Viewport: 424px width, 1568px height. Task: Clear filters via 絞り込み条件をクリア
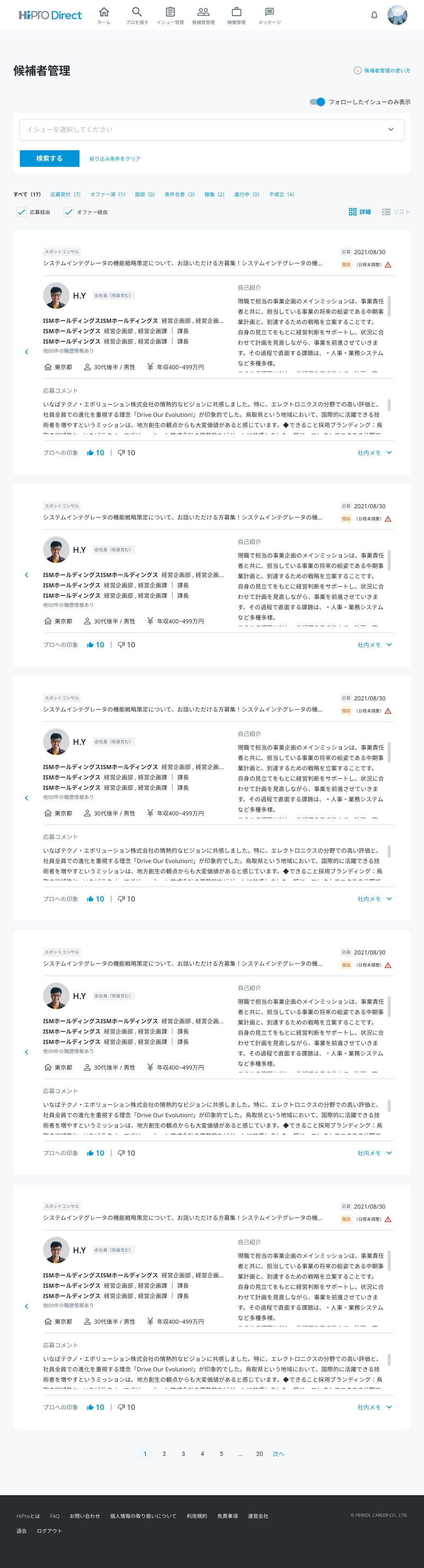pyautogui.click(x=115, y=159)
